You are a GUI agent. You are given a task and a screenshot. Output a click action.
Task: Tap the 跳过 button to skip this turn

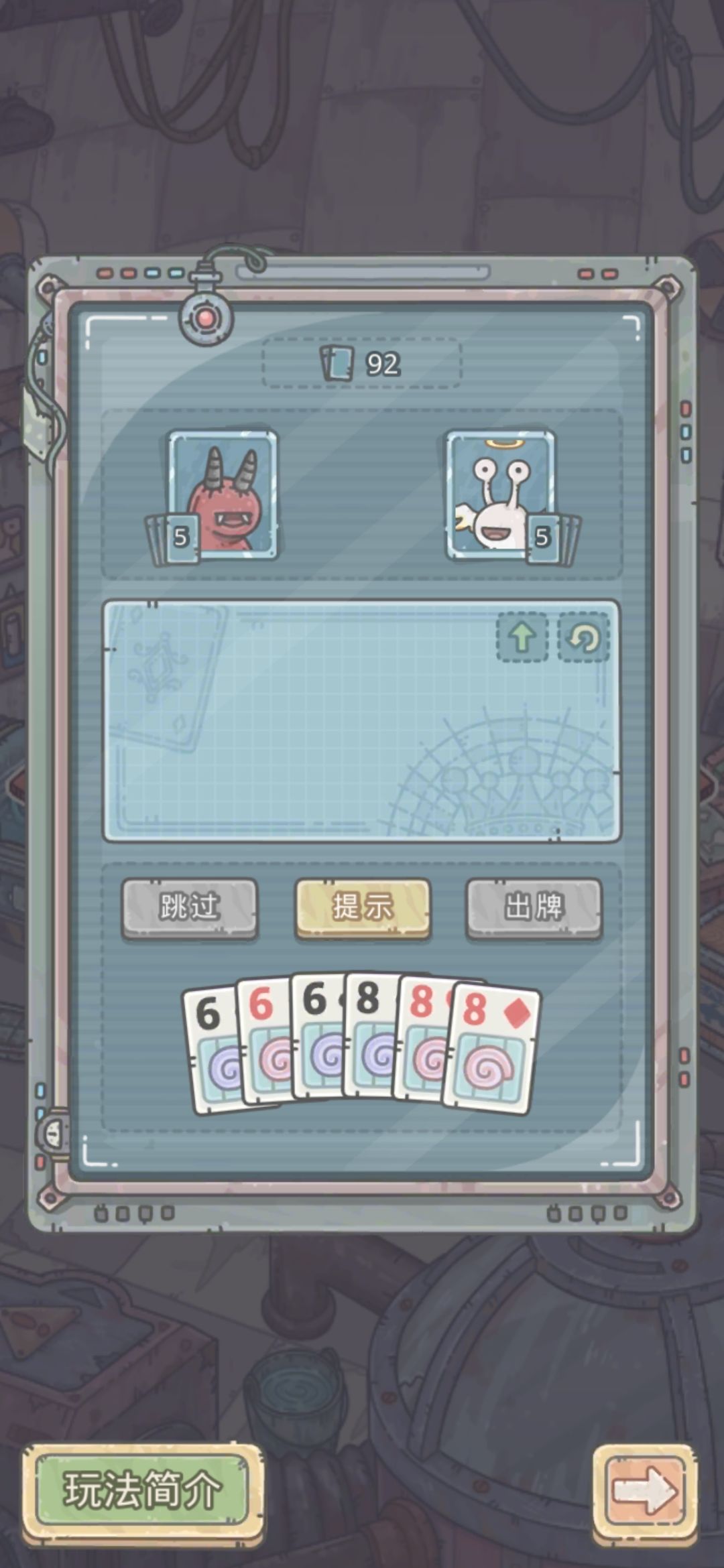190,907
